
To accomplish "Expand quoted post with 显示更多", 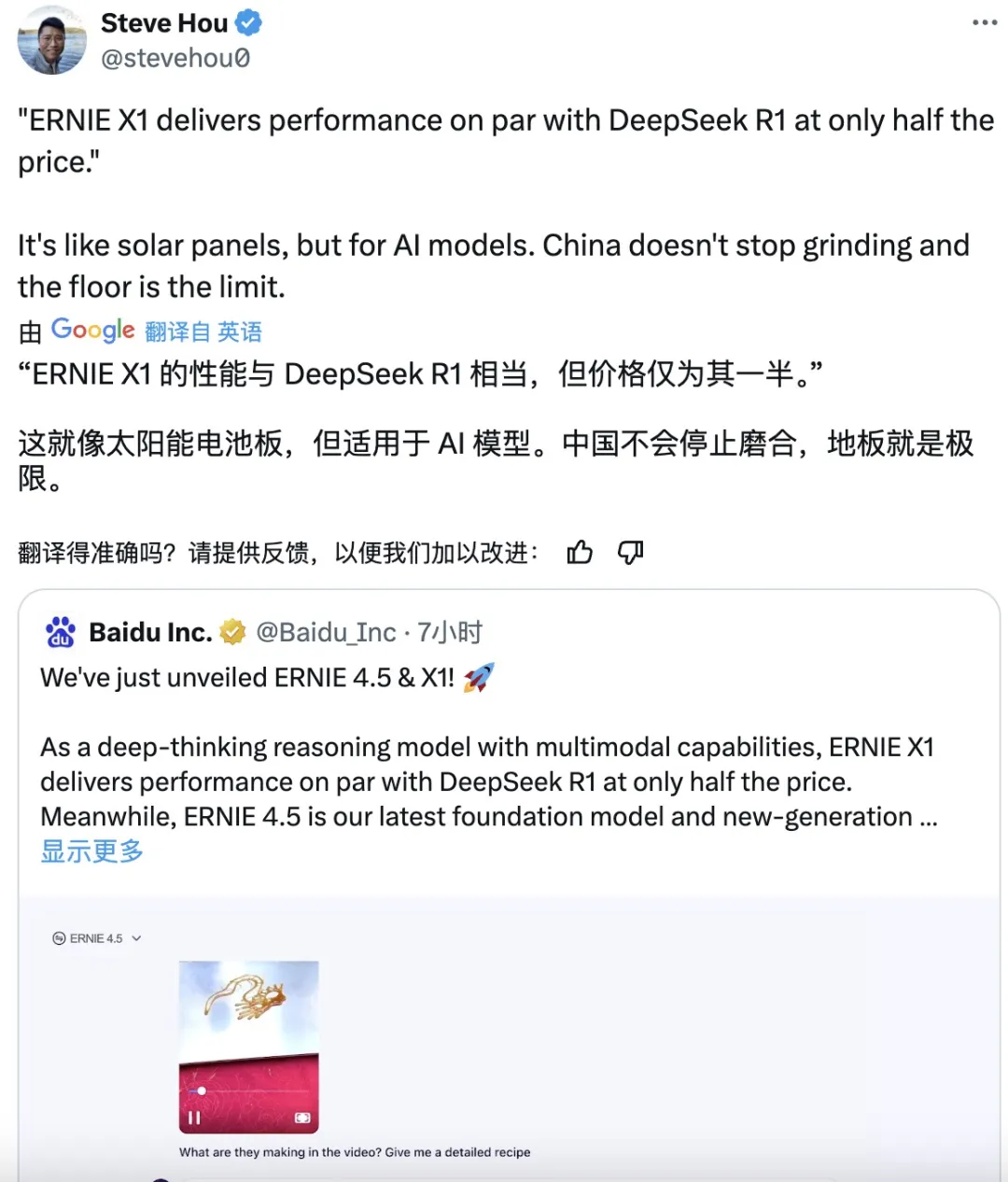I will coord(91,851).
